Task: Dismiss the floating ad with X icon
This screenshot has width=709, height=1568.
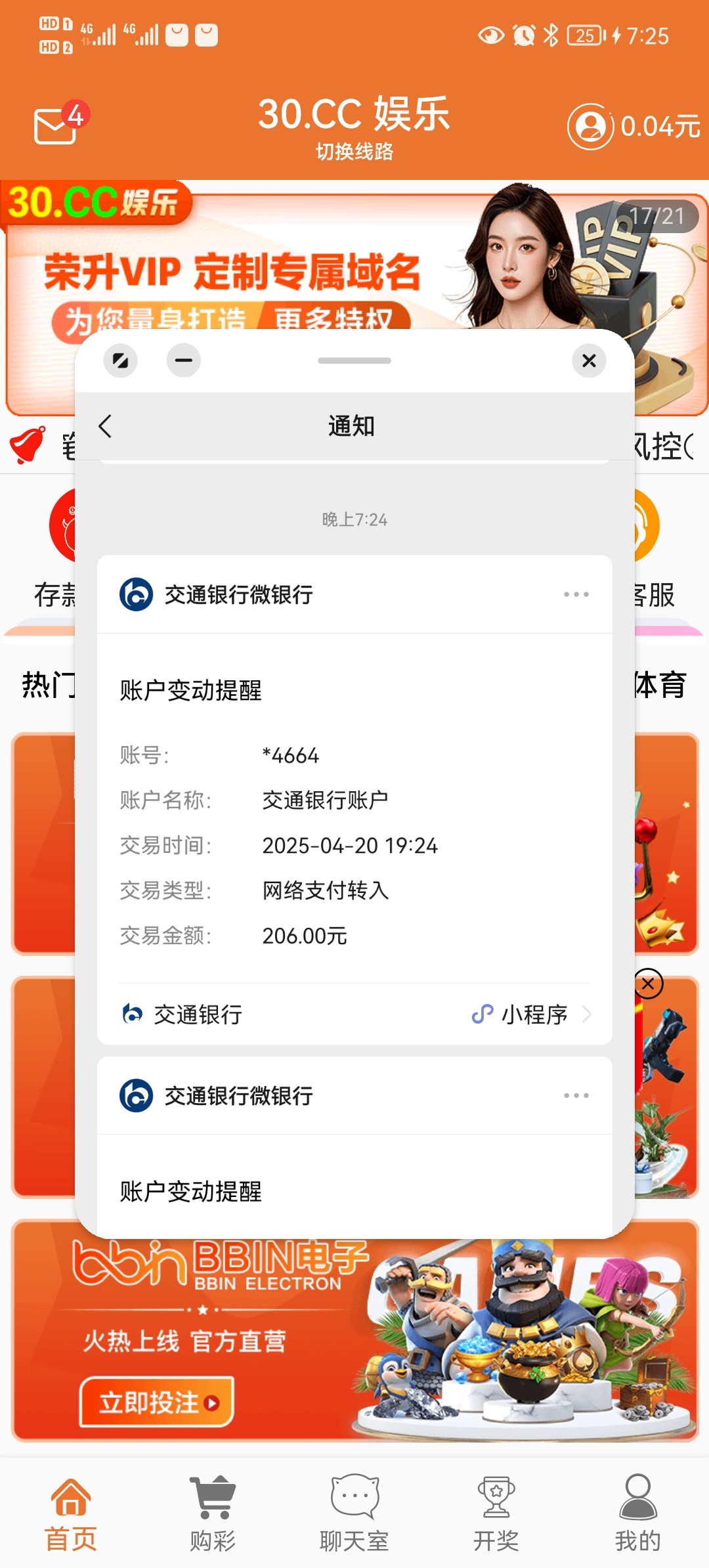Action: [649, 984]
